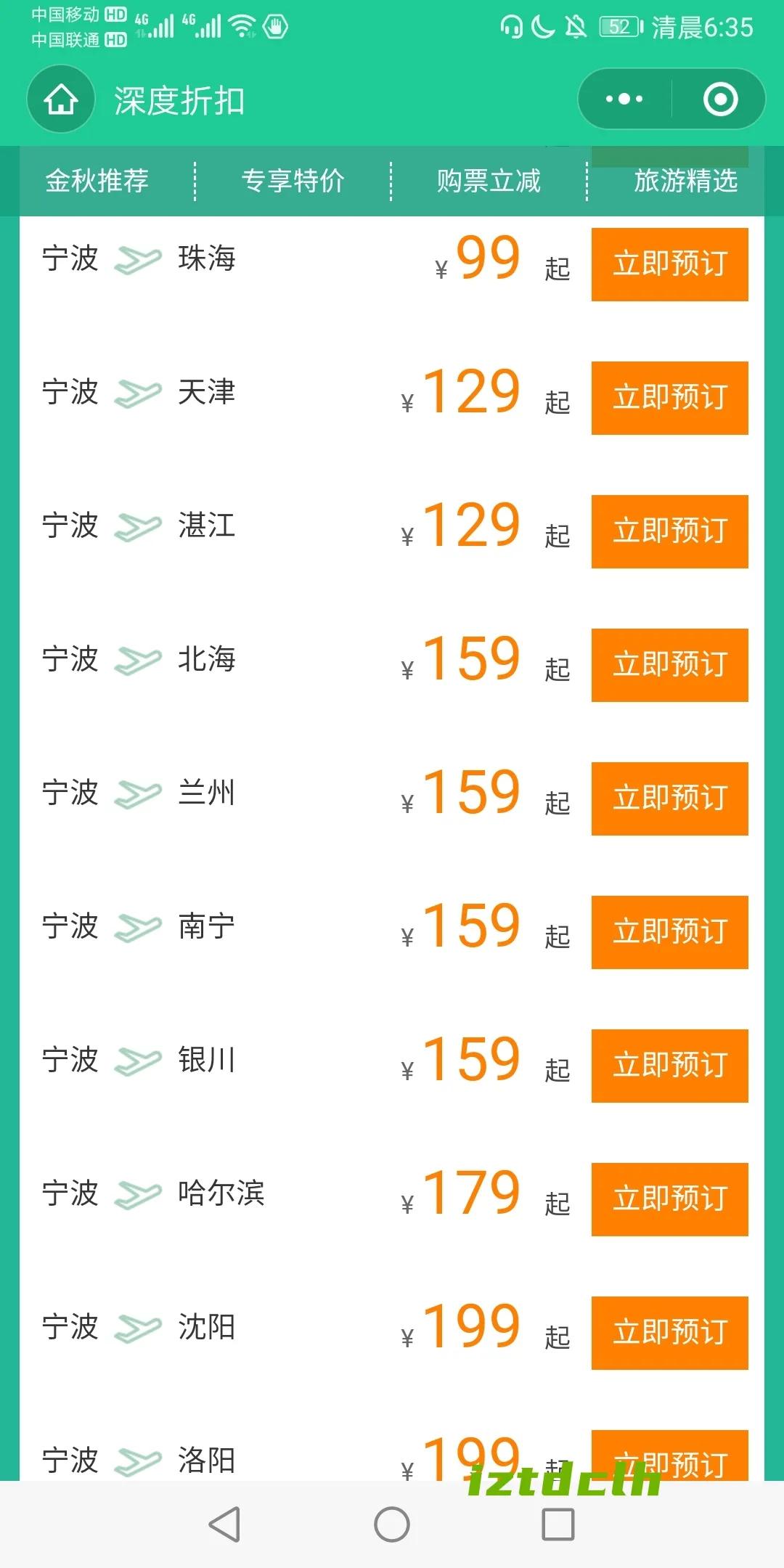Tap the capsule close circle icon
The width and height of the screenshot is (784, 1568).
pyautogui.click(x=719, y=99)
